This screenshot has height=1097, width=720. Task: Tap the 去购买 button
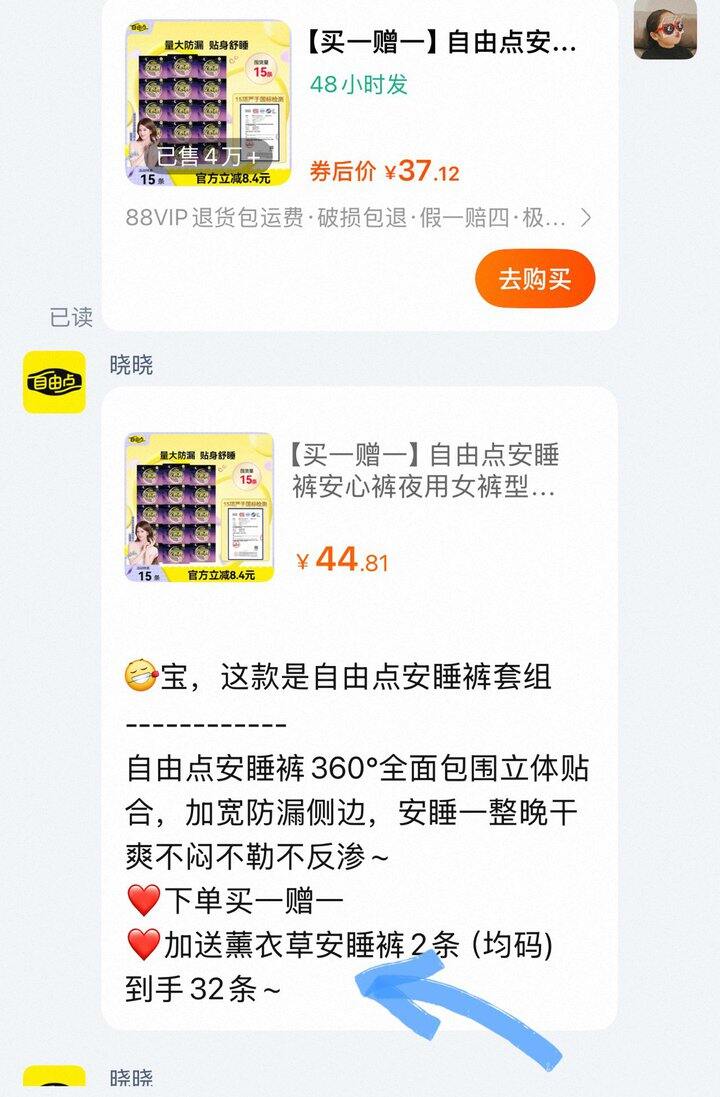pos(535,279)
